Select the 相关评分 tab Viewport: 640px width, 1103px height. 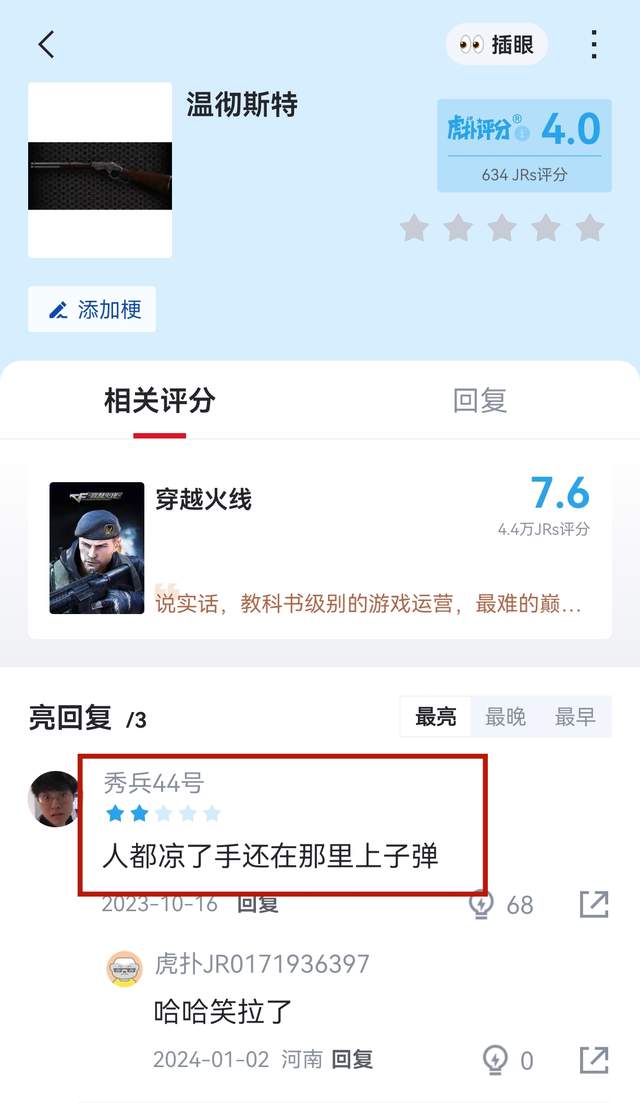click(160, 401)
